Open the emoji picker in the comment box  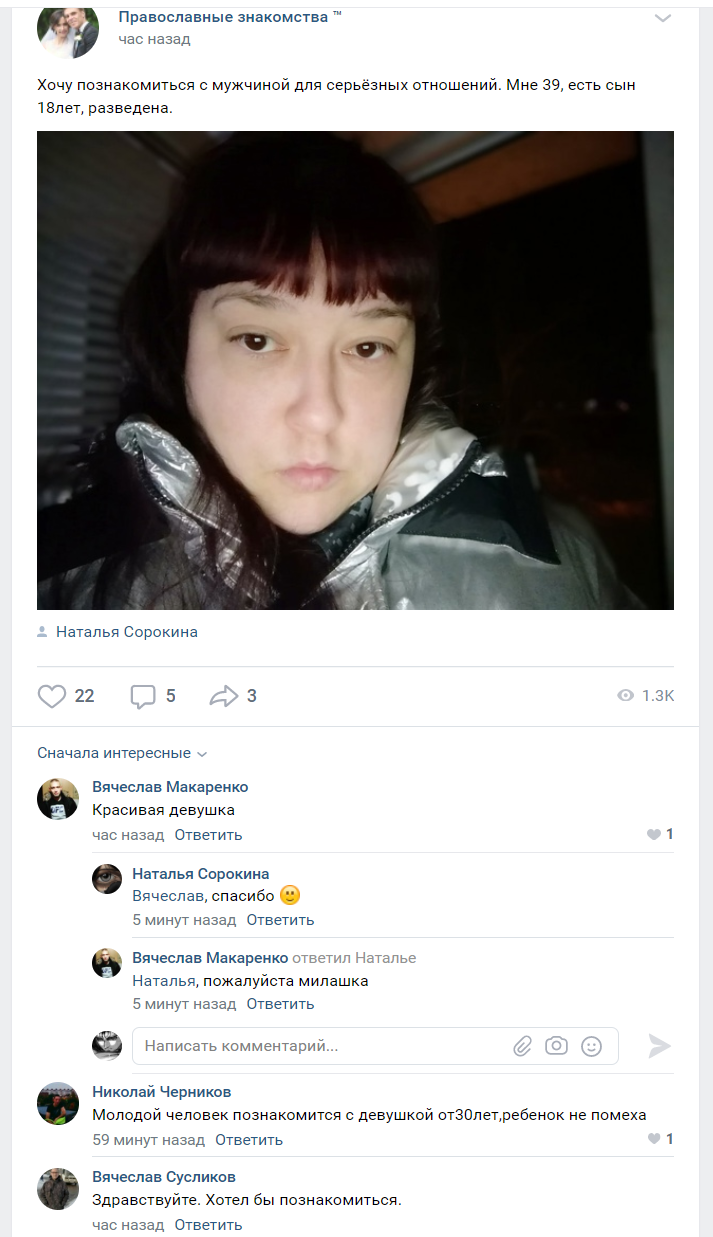click(x=591, y=1046)
